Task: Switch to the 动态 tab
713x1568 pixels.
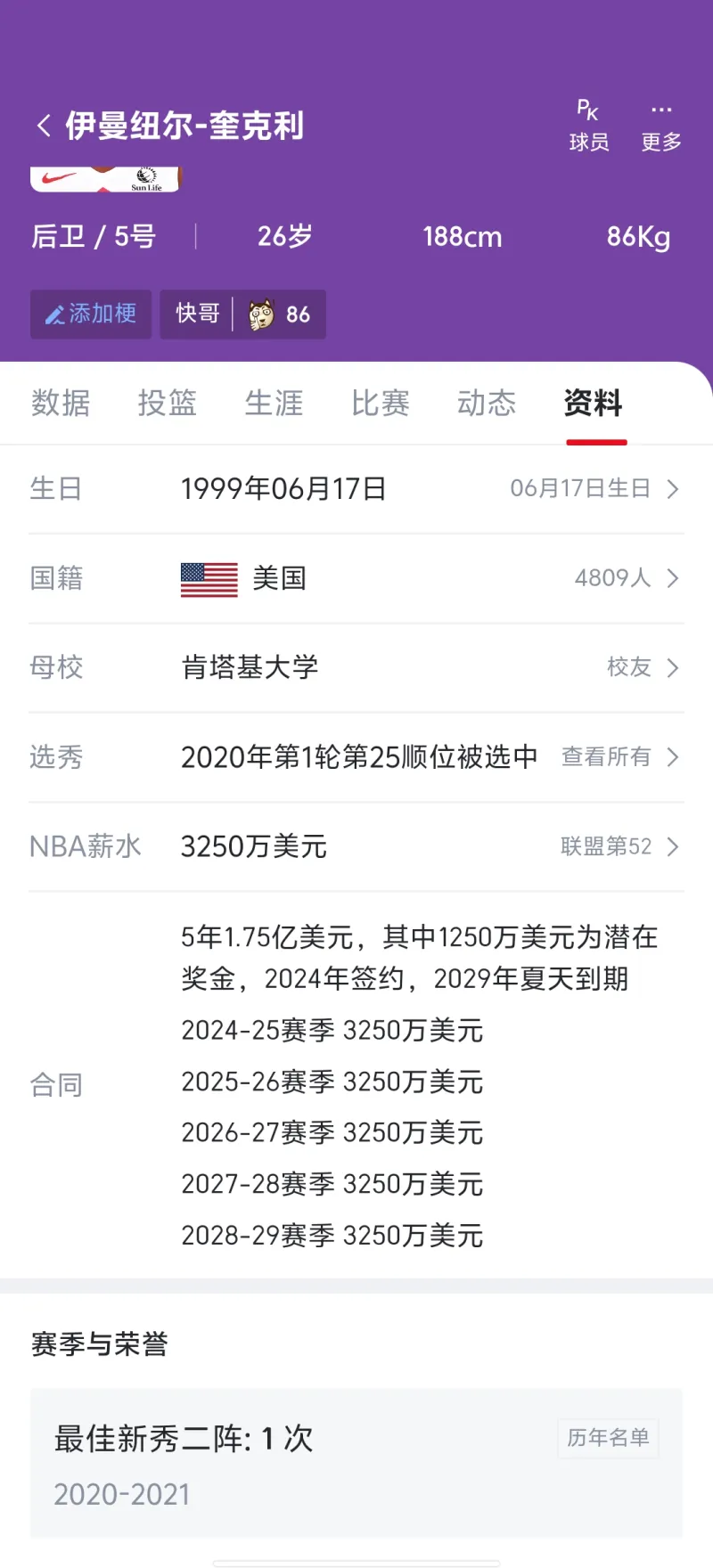Action: pos(487,404)
